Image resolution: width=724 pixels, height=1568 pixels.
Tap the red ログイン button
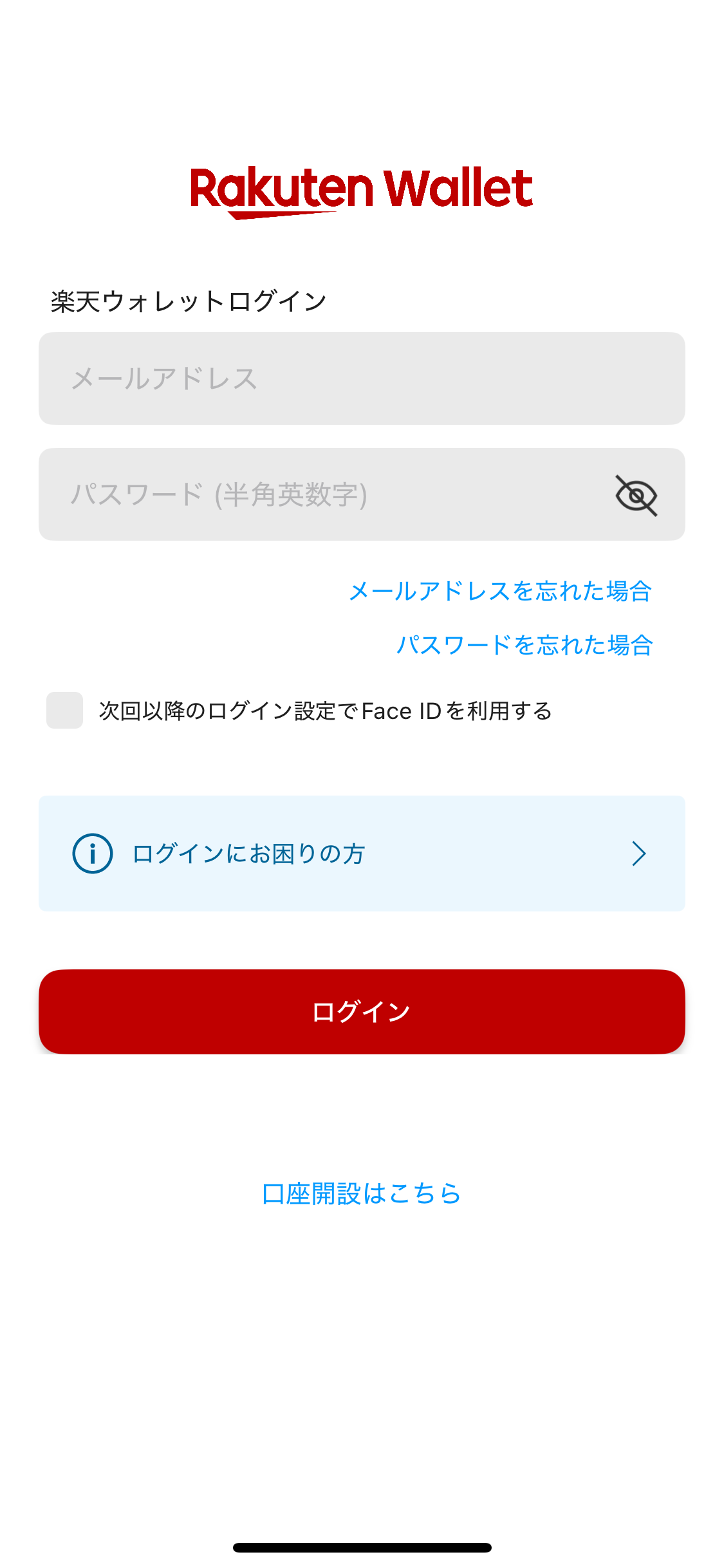point(362,1012)
